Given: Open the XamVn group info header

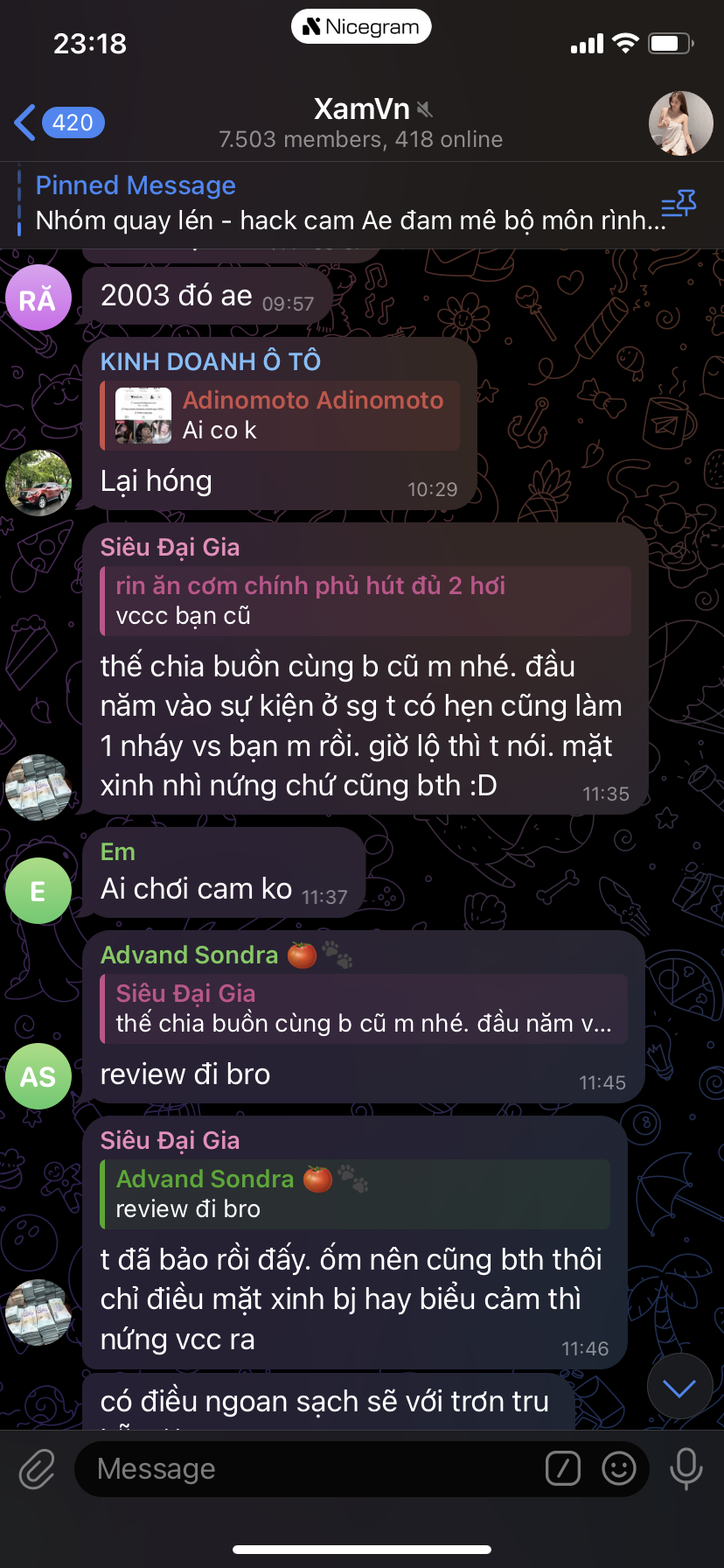Looking at the screenshot, I should [360, 122].
